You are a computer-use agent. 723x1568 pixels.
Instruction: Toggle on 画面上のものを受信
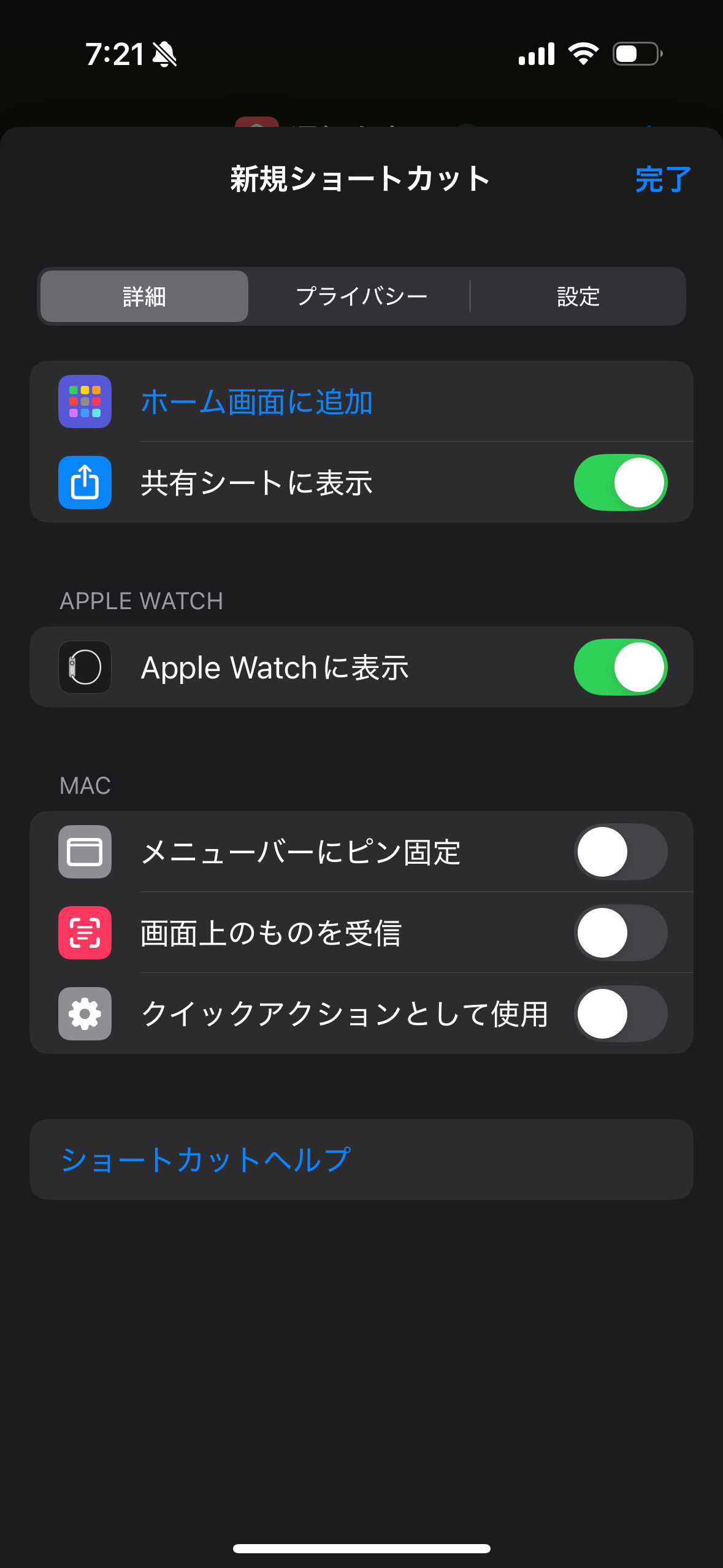[x=621, y=933]
